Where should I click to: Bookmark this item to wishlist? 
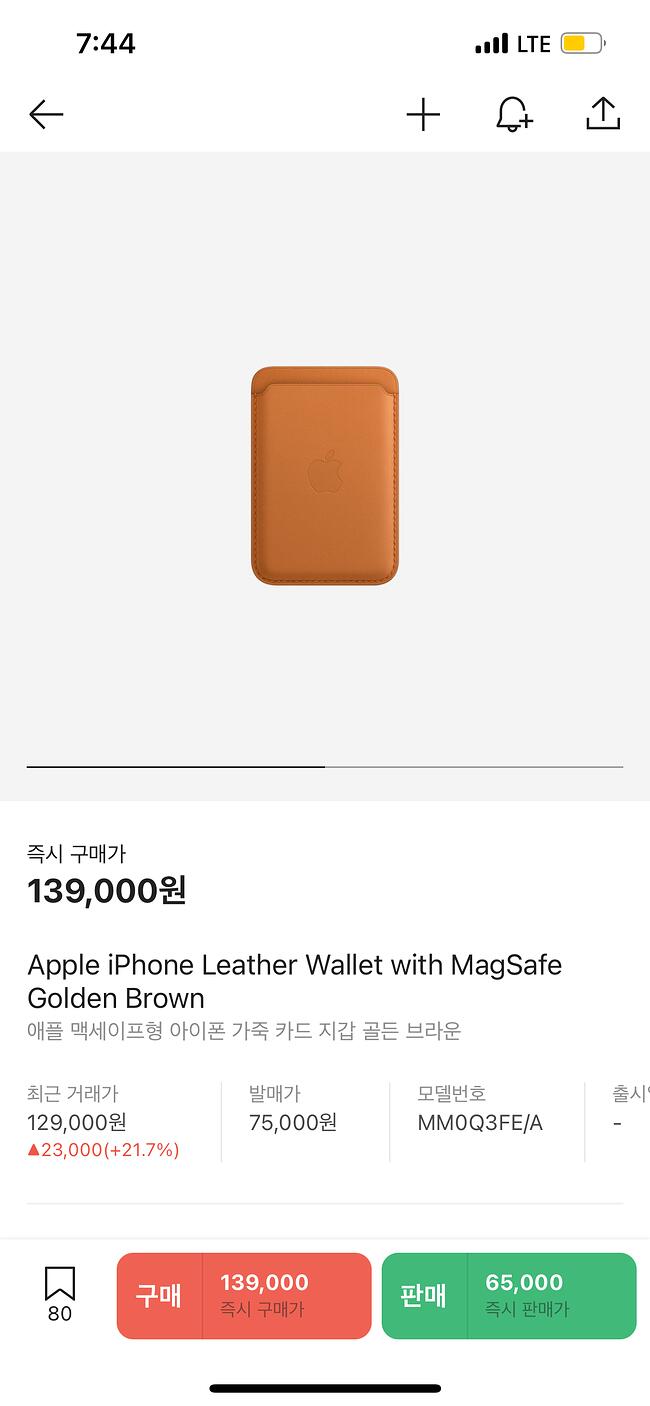coord(60,1294)
